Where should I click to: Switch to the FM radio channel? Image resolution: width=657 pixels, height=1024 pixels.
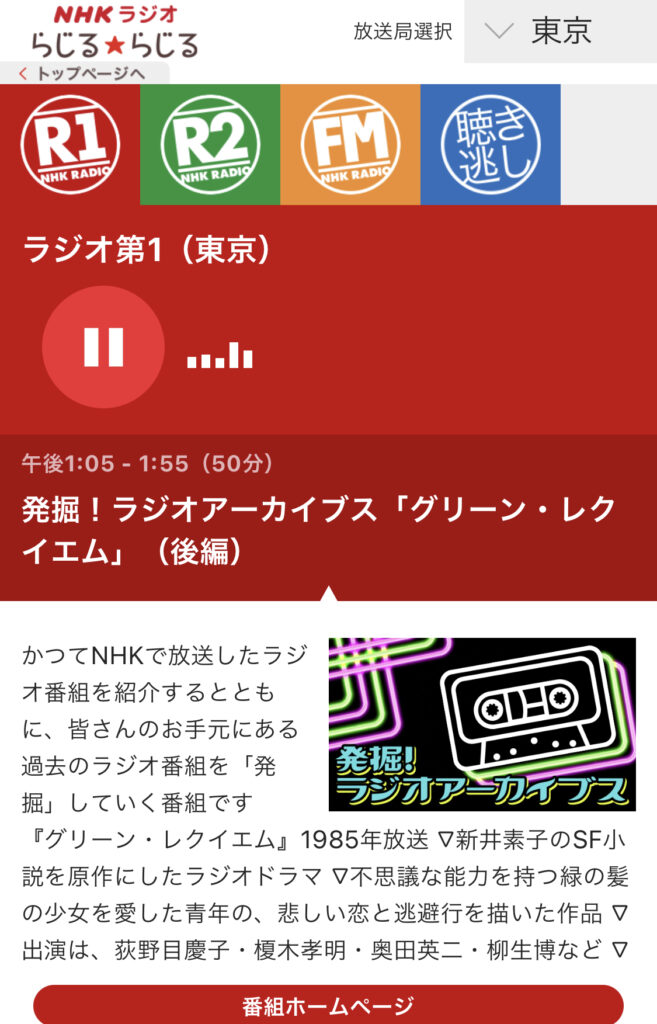point(350,144)
